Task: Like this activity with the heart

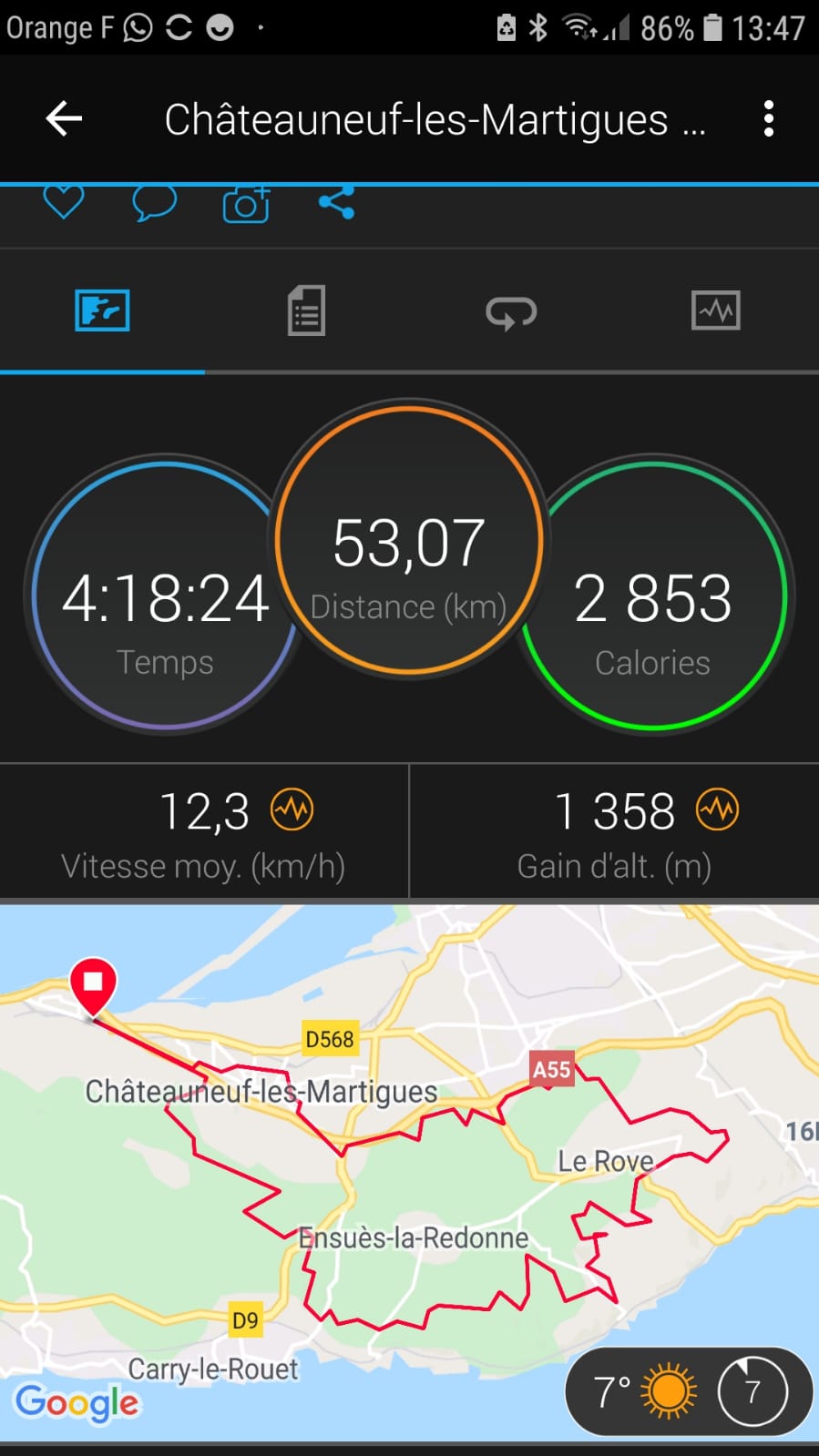Action: [x=64, y=202]
